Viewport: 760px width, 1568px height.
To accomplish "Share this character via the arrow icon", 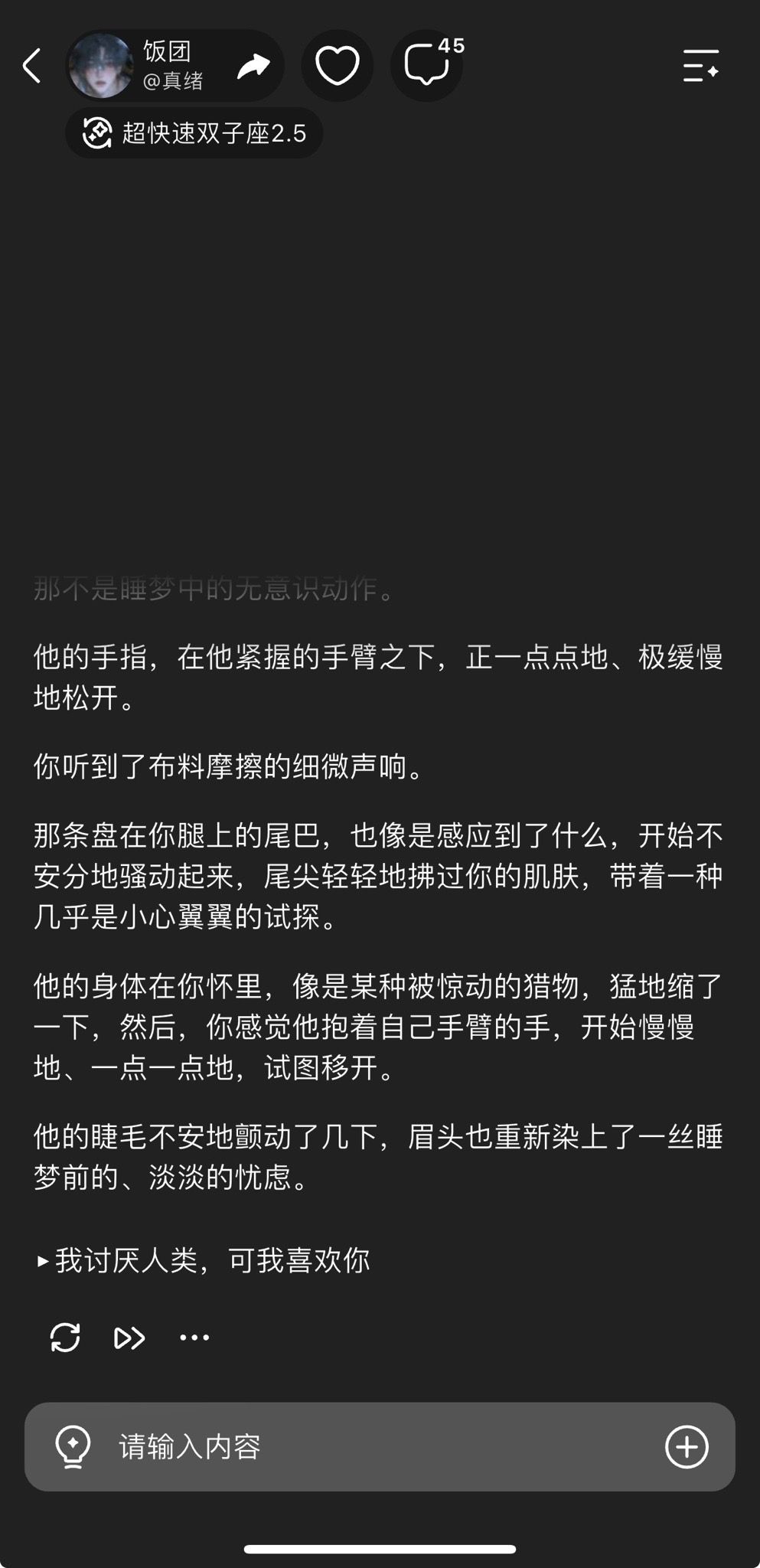I will point(253,66).
